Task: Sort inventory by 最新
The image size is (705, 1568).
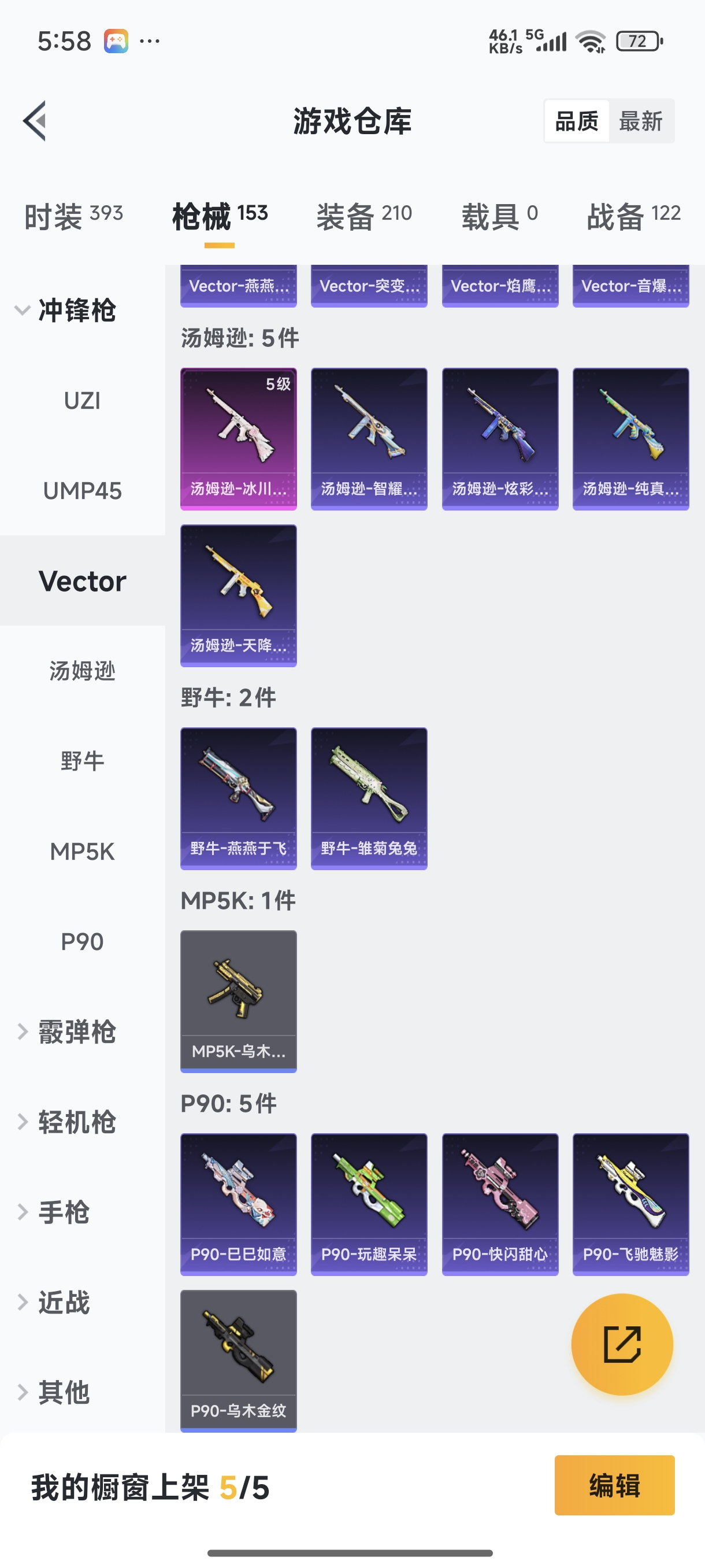Action: point(640,121)
